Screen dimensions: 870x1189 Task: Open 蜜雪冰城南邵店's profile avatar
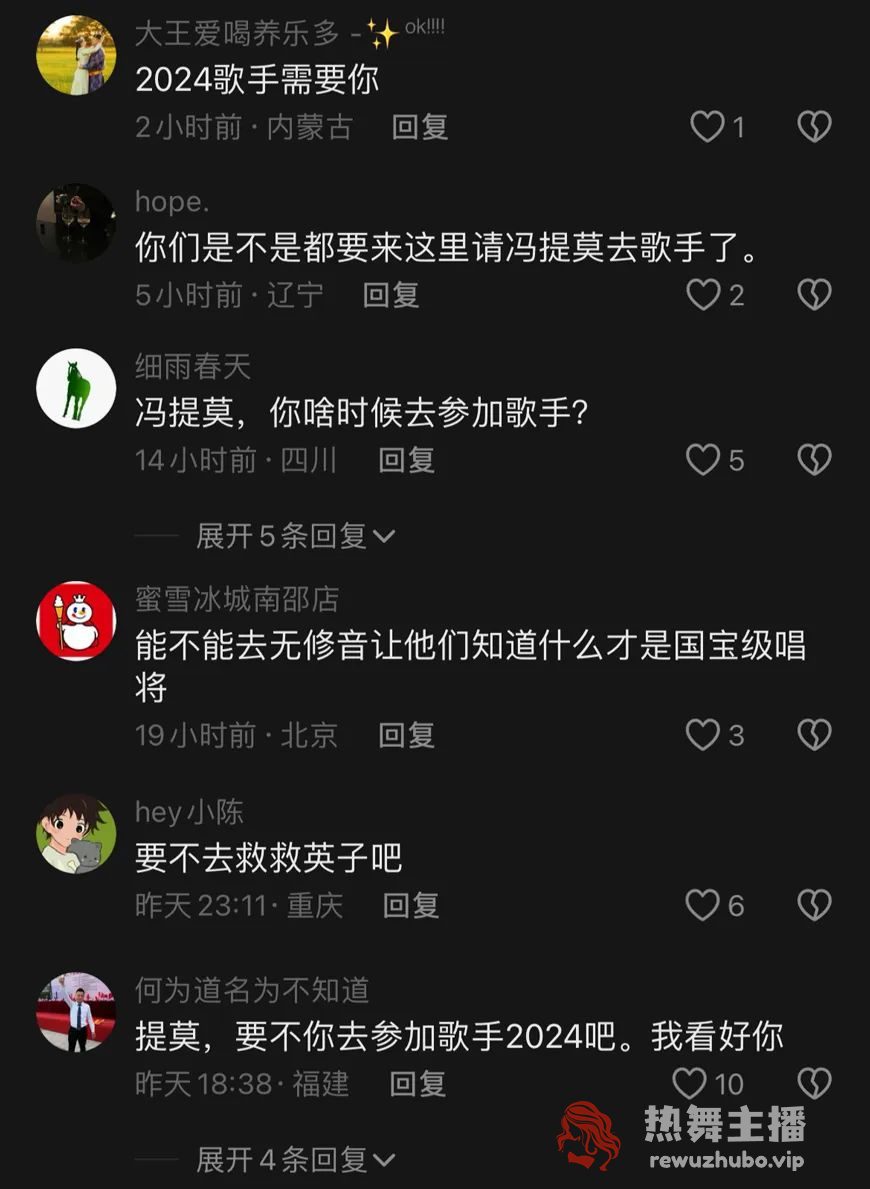(x=76, y=621)
